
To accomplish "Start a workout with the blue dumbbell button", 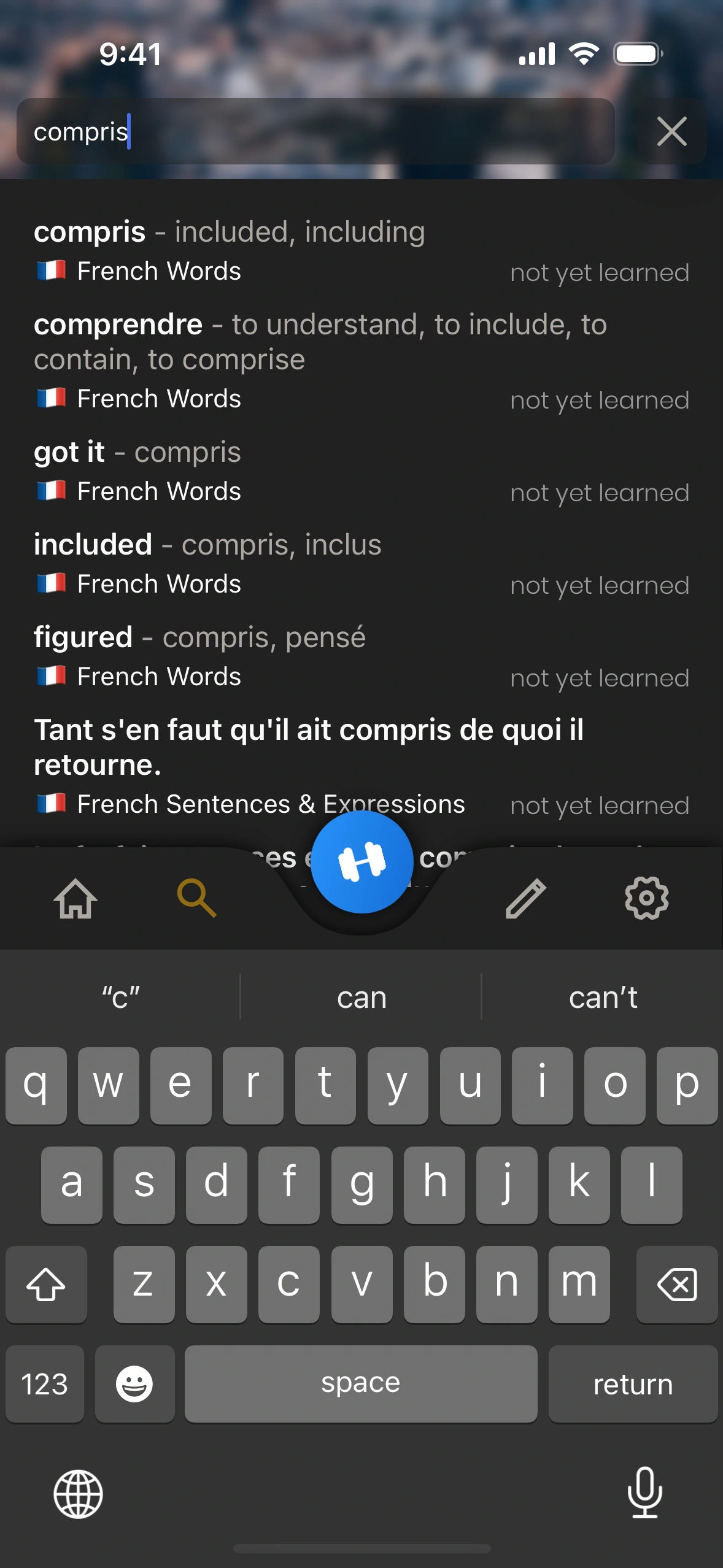I will [362, 862].
